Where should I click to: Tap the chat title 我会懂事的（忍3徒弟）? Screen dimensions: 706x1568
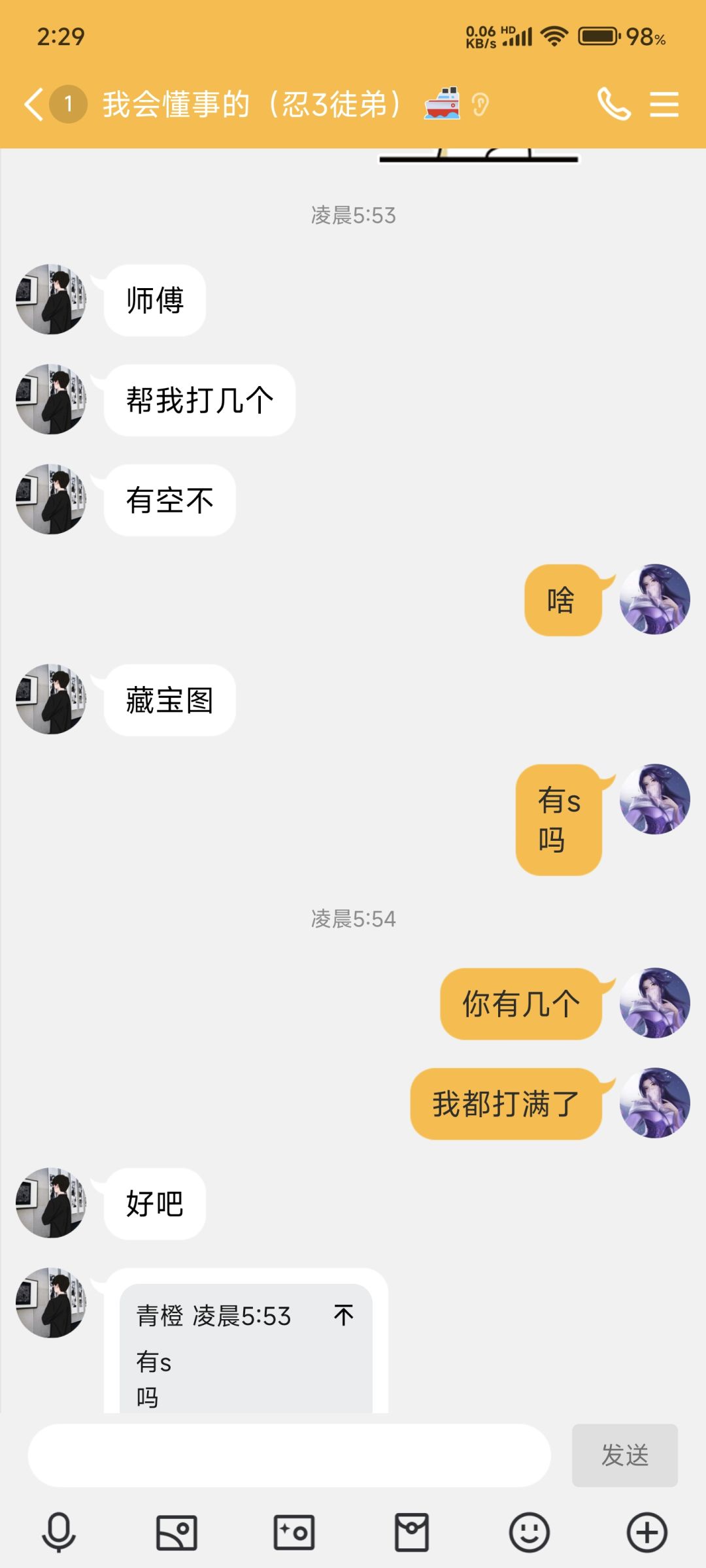pos(252,105)
